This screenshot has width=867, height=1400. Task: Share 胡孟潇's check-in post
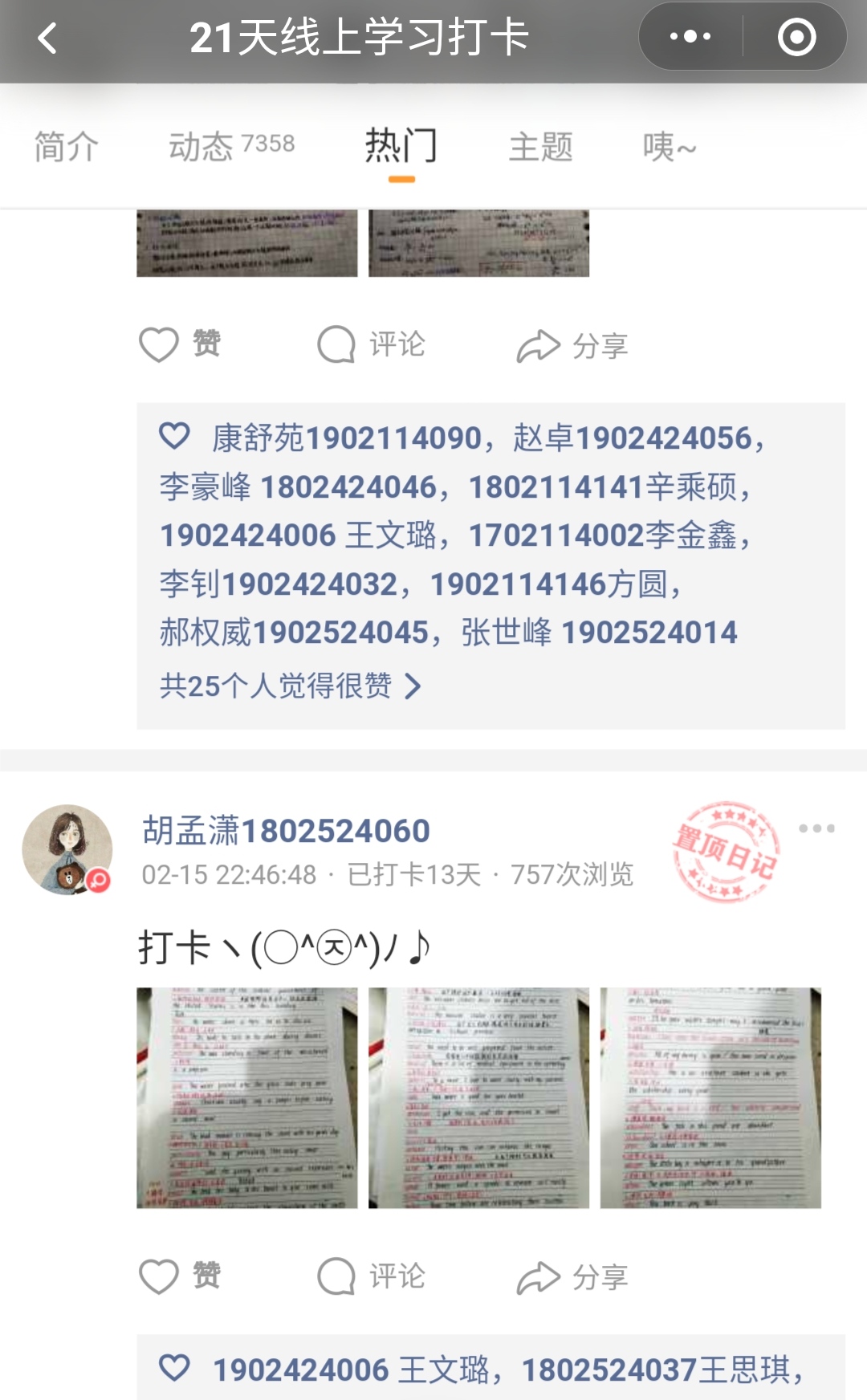click(572, 1276)
